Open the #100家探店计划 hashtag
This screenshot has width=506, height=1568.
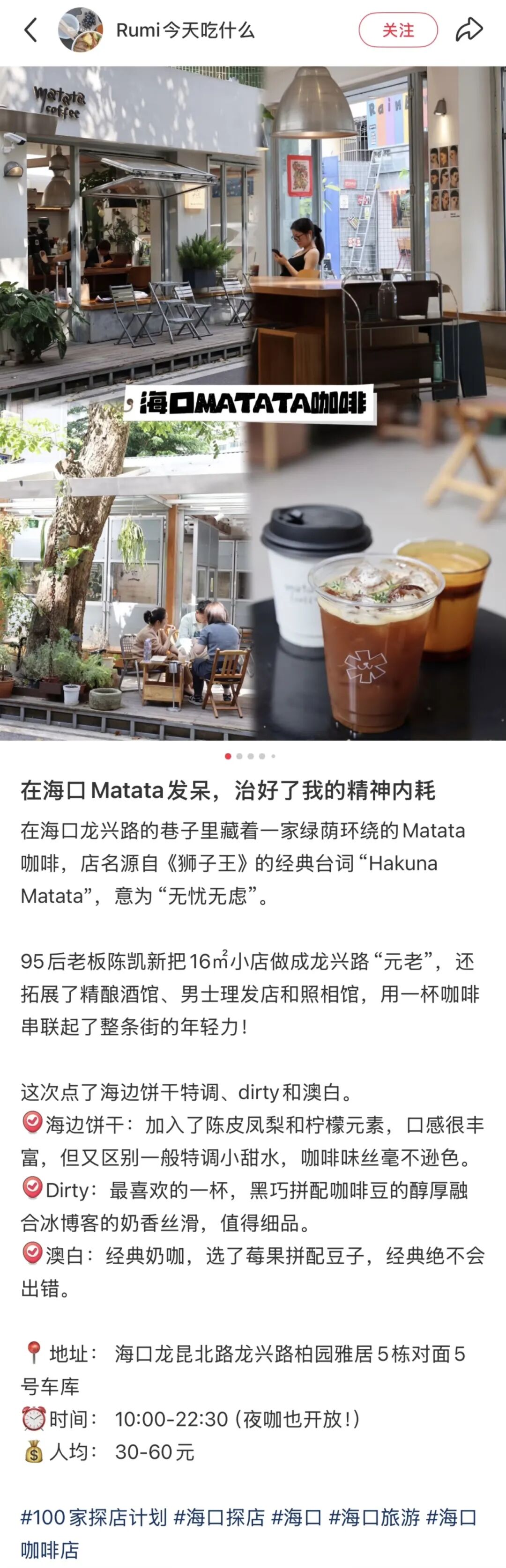94,1517
